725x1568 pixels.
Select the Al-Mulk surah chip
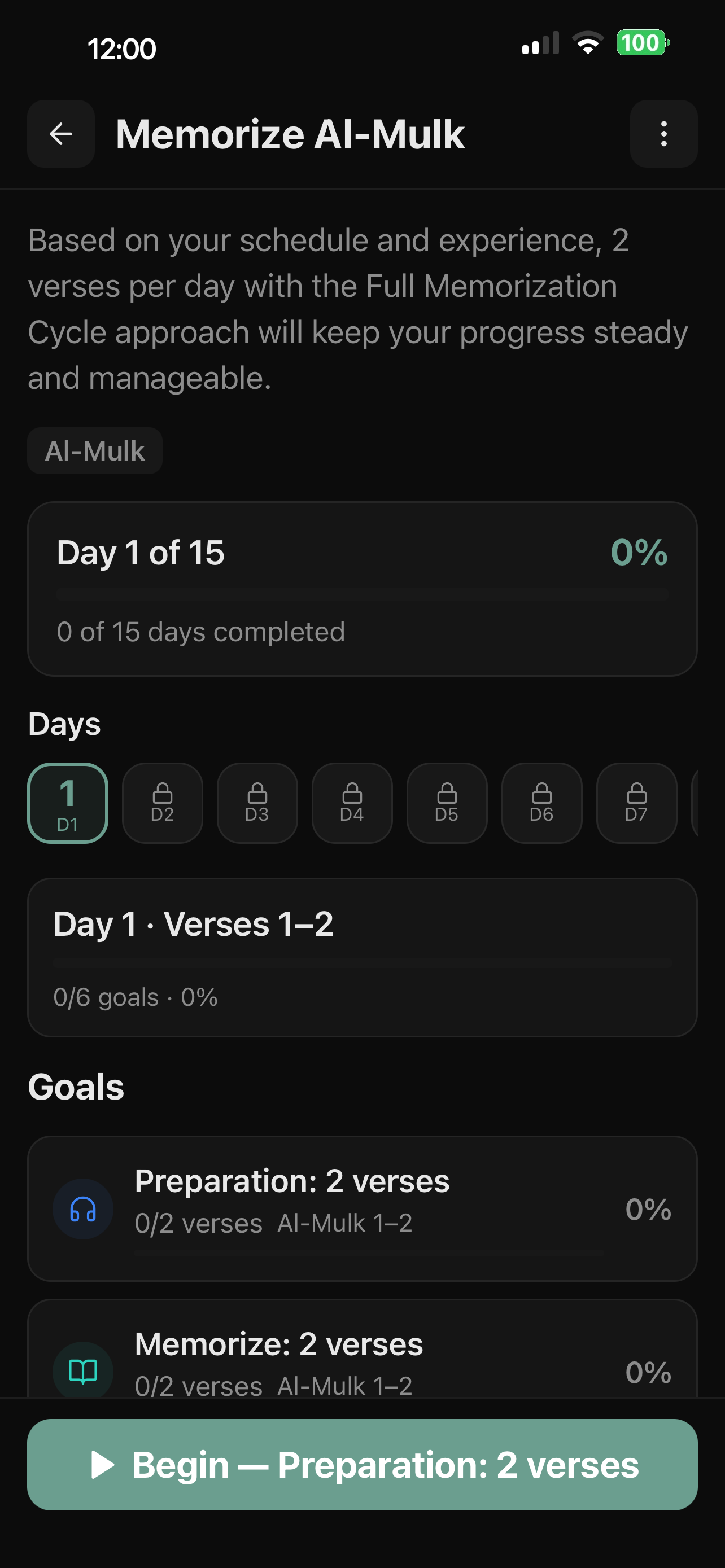tap(95, 450)
